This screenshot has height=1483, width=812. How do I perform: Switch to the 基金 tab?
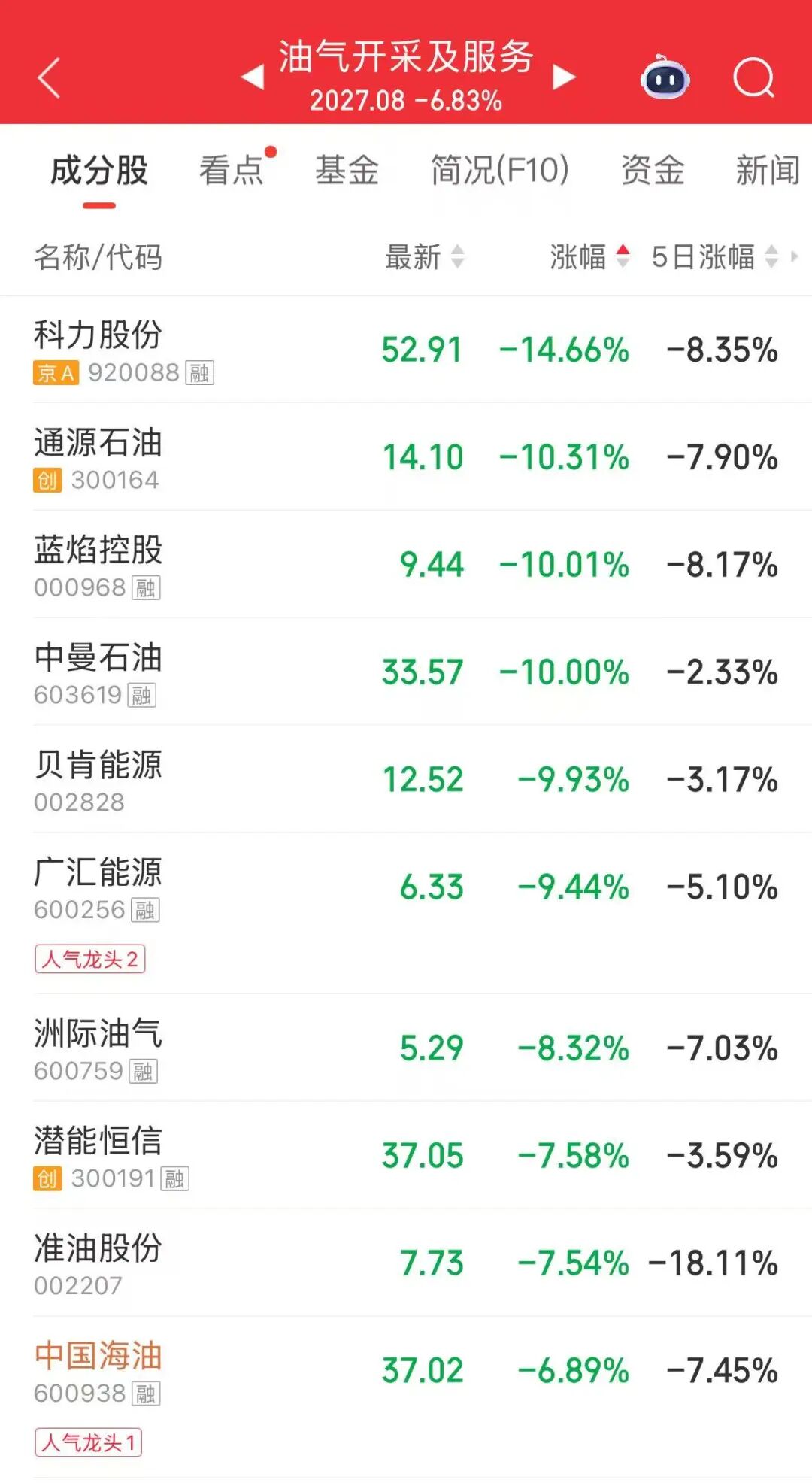[349, 170]
